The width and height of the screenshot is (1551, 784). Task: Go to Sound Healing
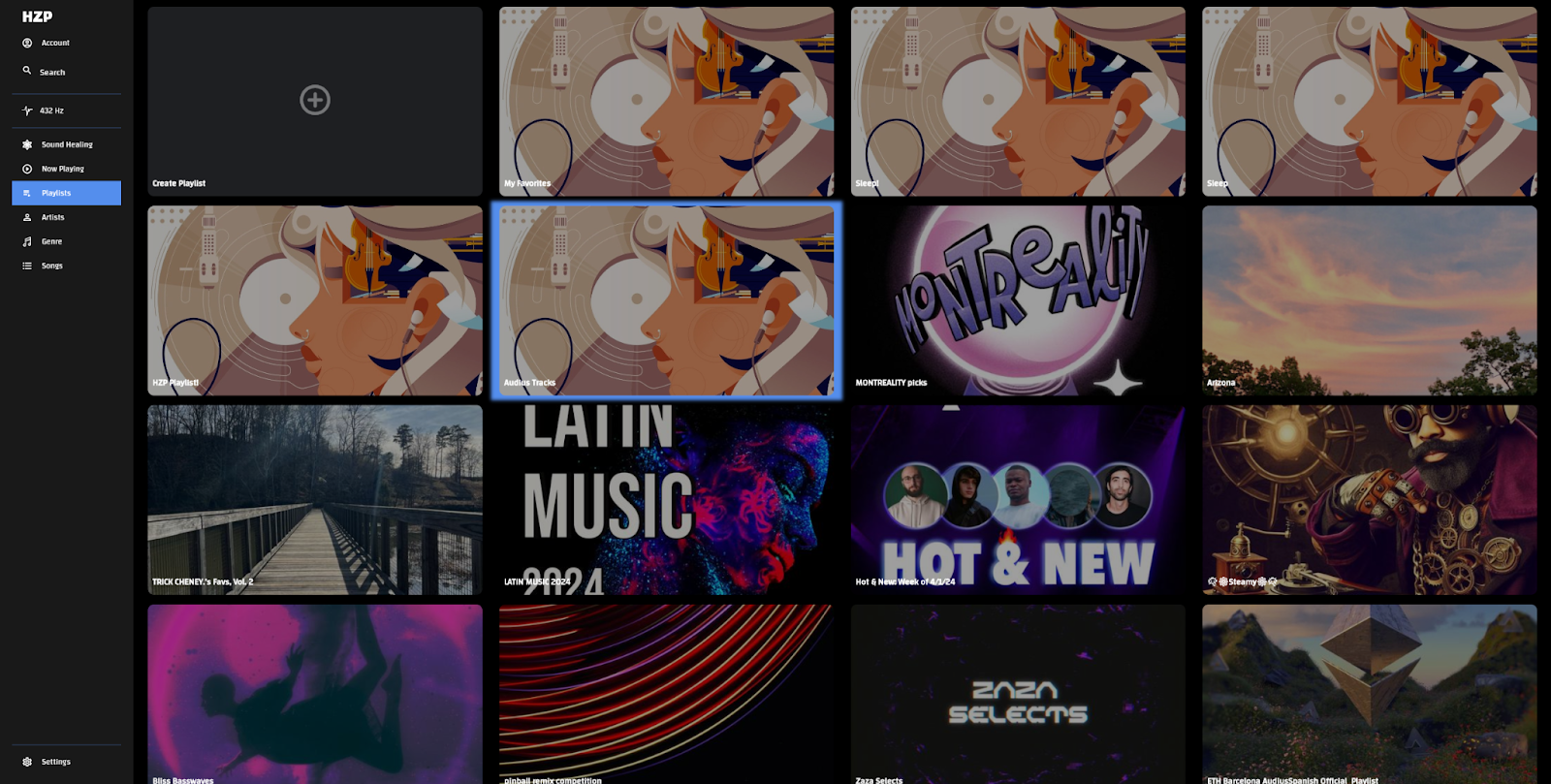coord(66,144)
